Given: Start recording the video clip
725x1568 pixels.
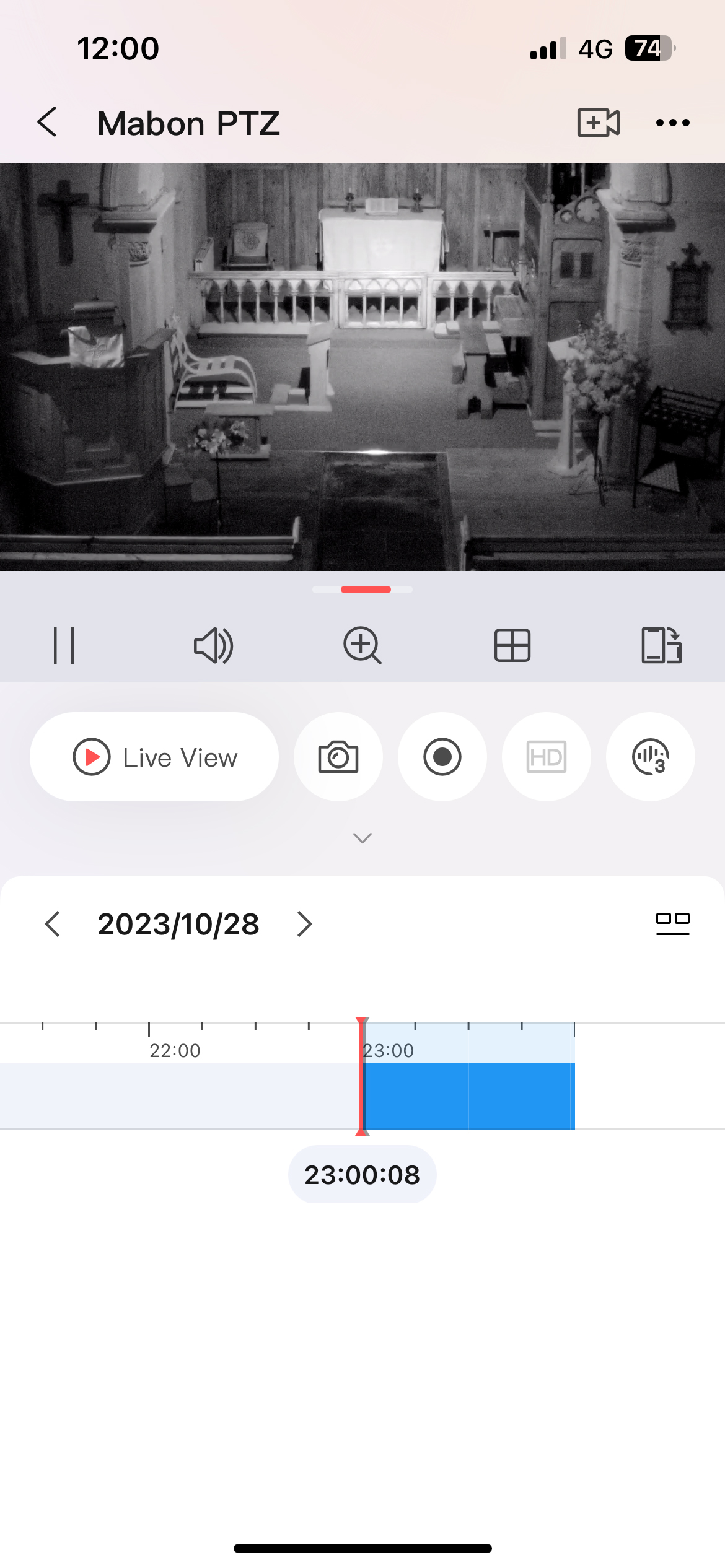Looking at the screenshot, I should pos(442,757).
